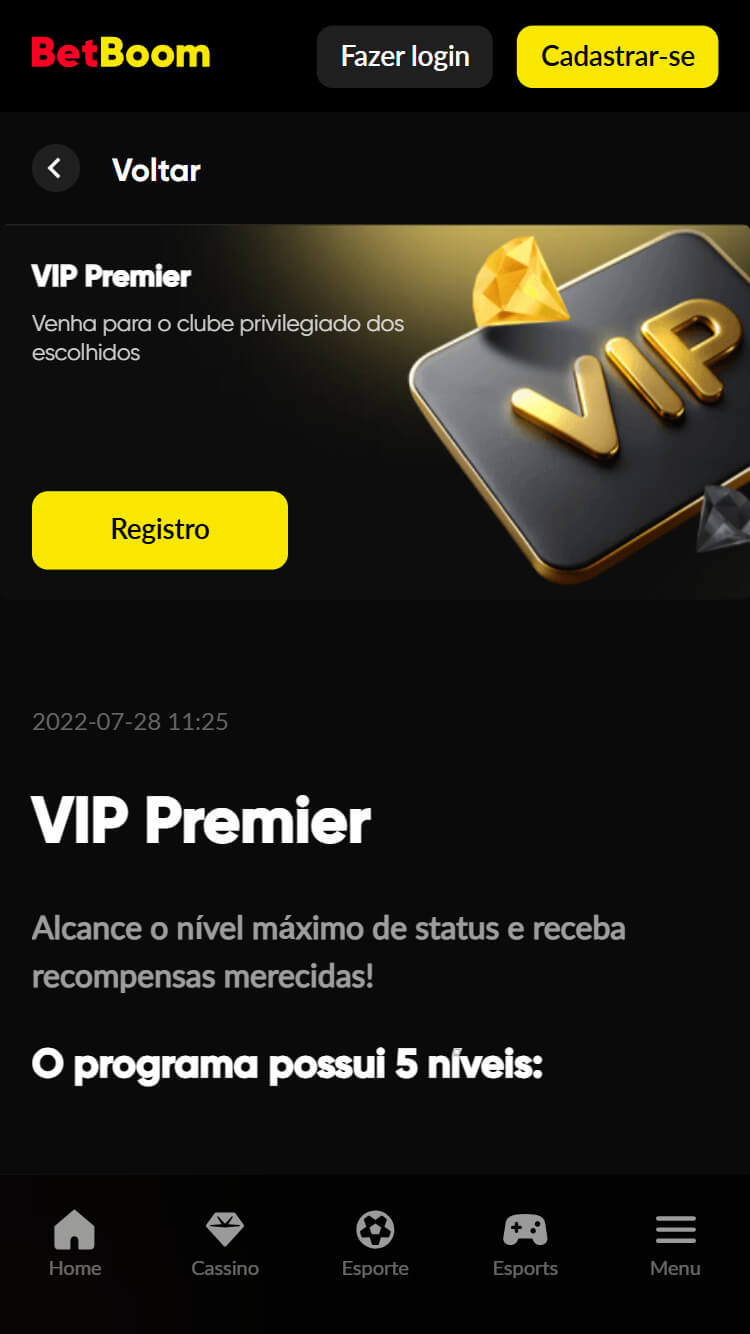This screenshot has height=1334, width=750.
Task: Select the Esports tab
Action: [525, 1243]
